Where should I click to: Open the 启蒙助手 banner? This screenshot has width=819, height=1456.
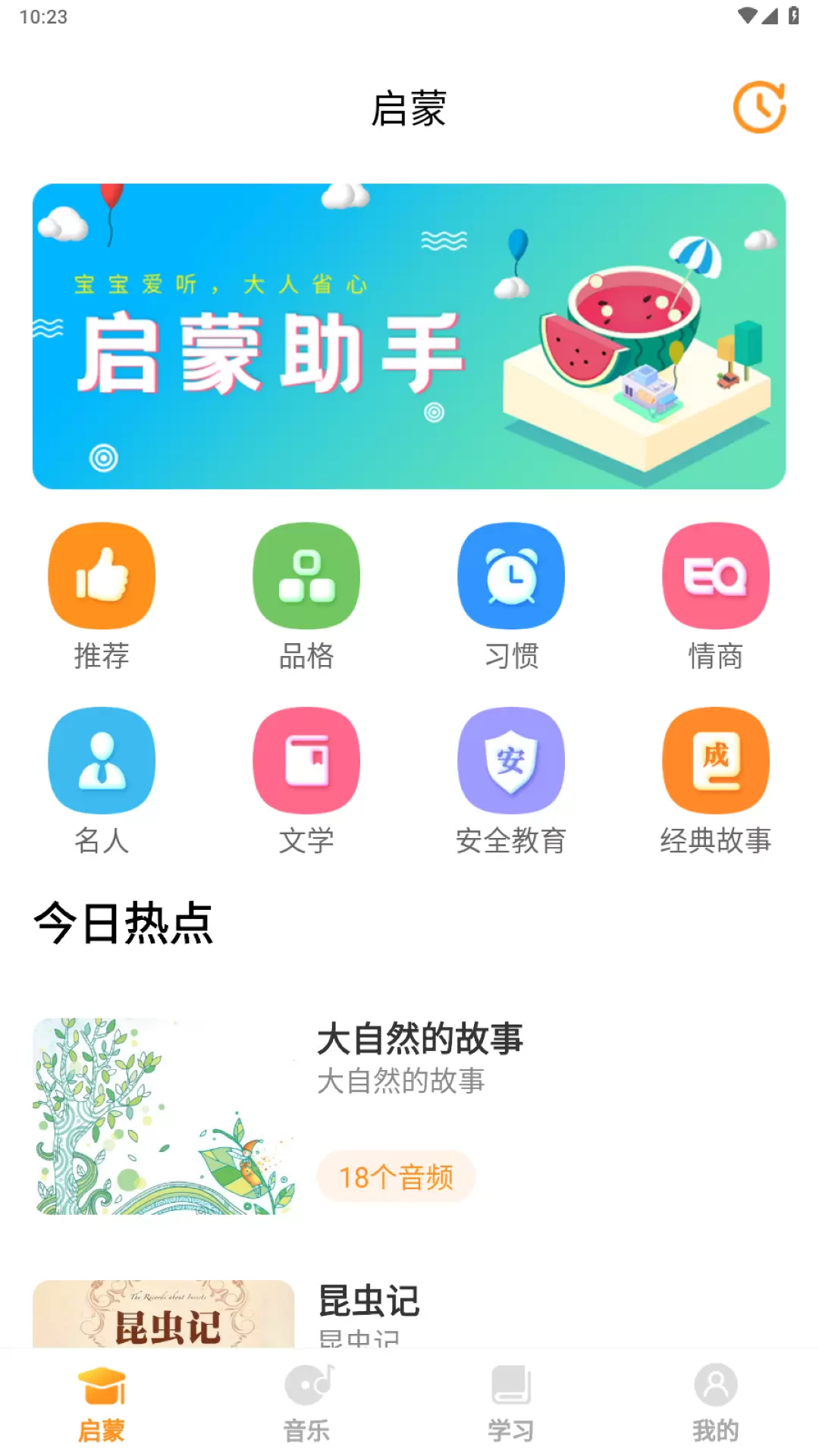click(409, 336)
